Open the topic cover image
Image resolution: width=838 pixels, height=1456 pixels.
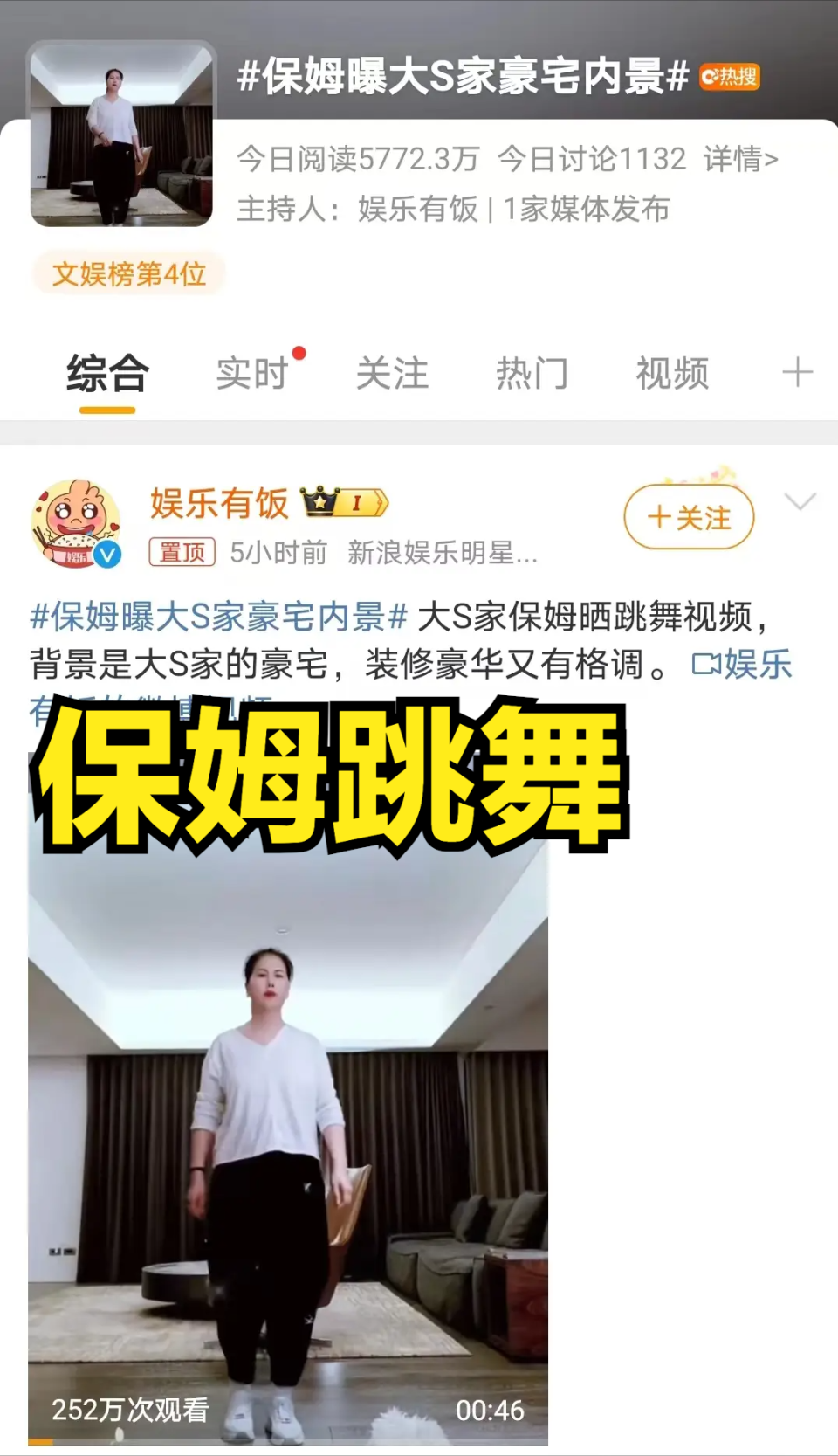tap(121, 134)
